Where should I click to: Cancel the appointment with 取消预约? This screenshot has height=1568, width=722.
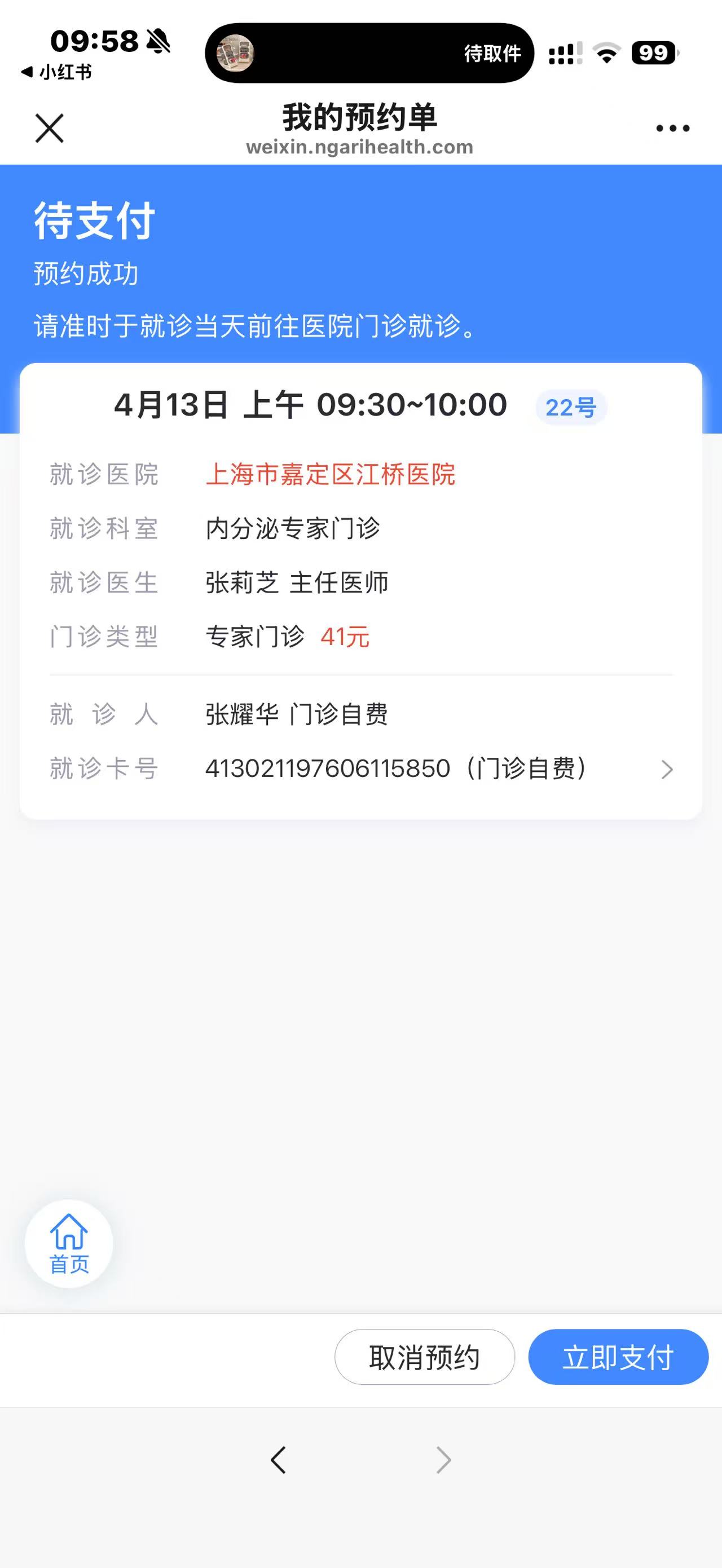click(x=424, y=1357)
